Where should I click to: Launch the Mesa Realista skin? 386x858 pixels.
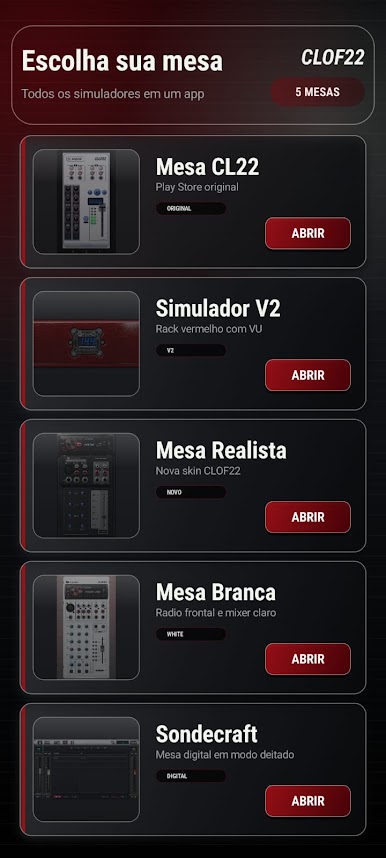[x=308, y=517]
